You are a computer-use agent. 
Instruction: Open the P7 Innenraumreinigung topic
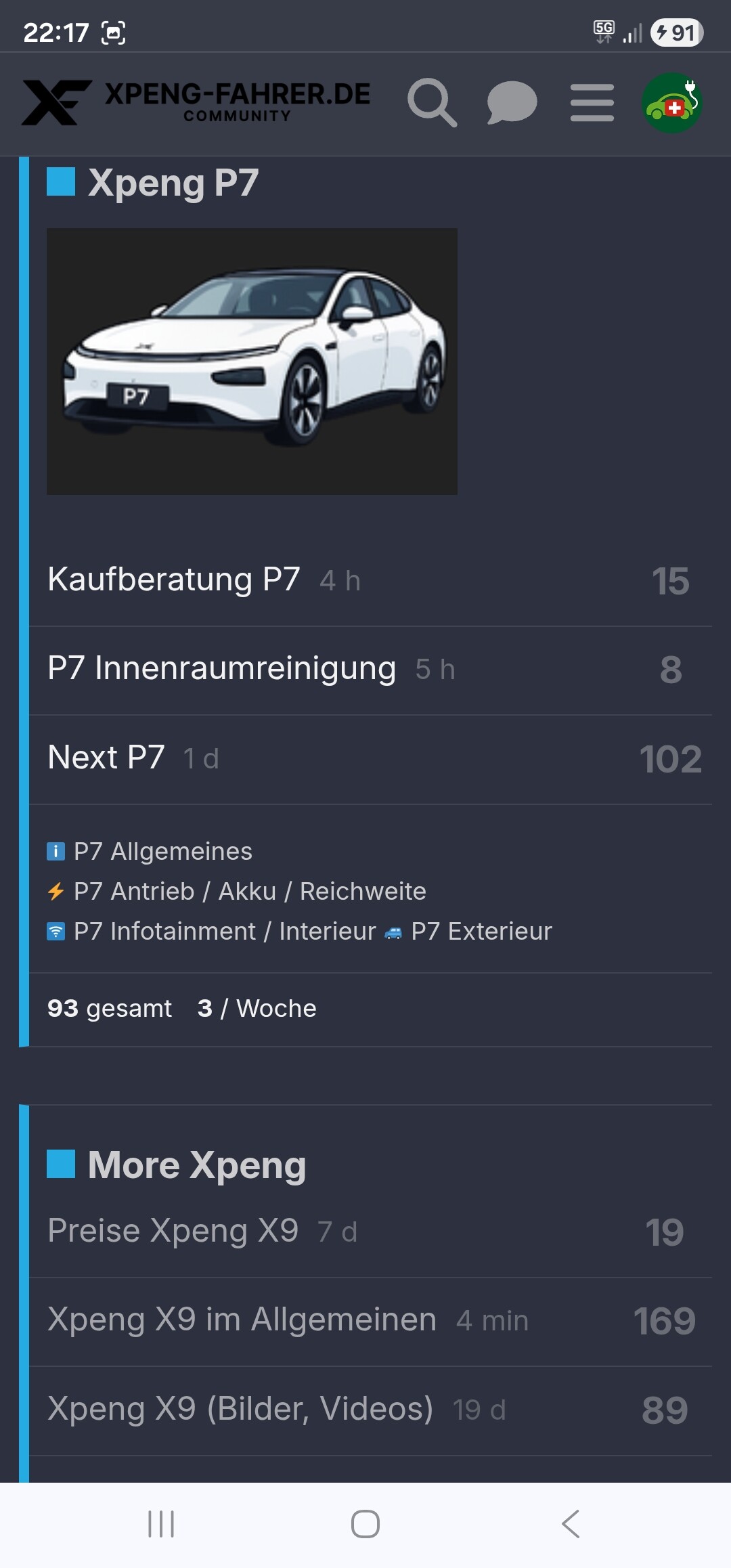pos(221,668)
